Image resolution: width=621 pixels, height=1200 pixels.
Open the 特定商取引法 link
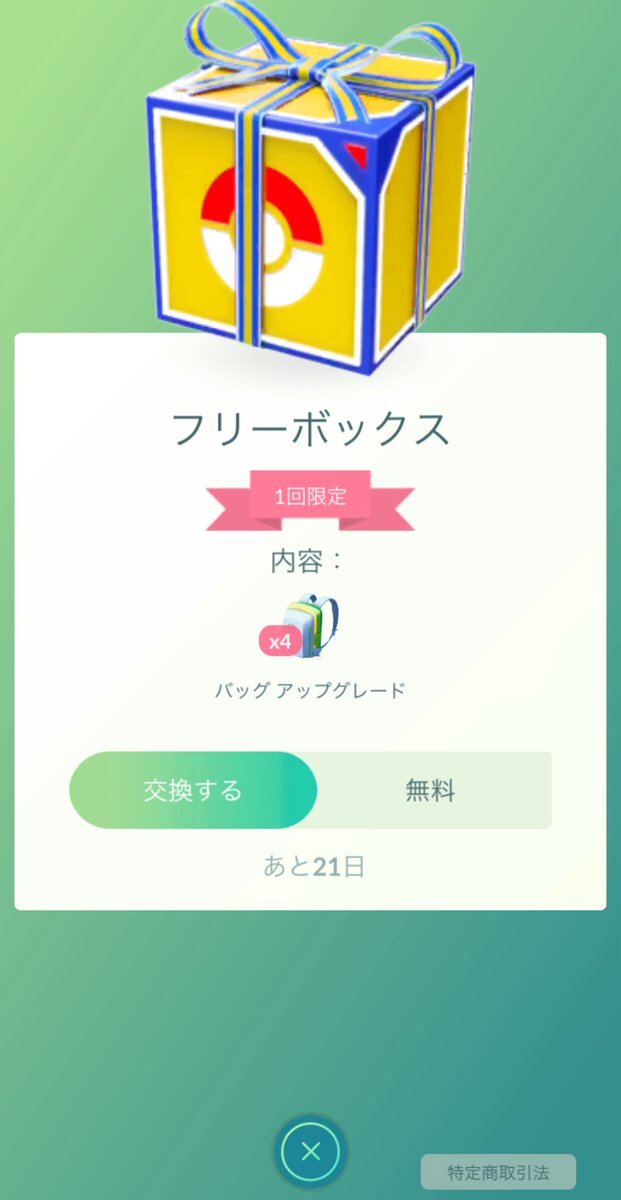(498, 1171)
